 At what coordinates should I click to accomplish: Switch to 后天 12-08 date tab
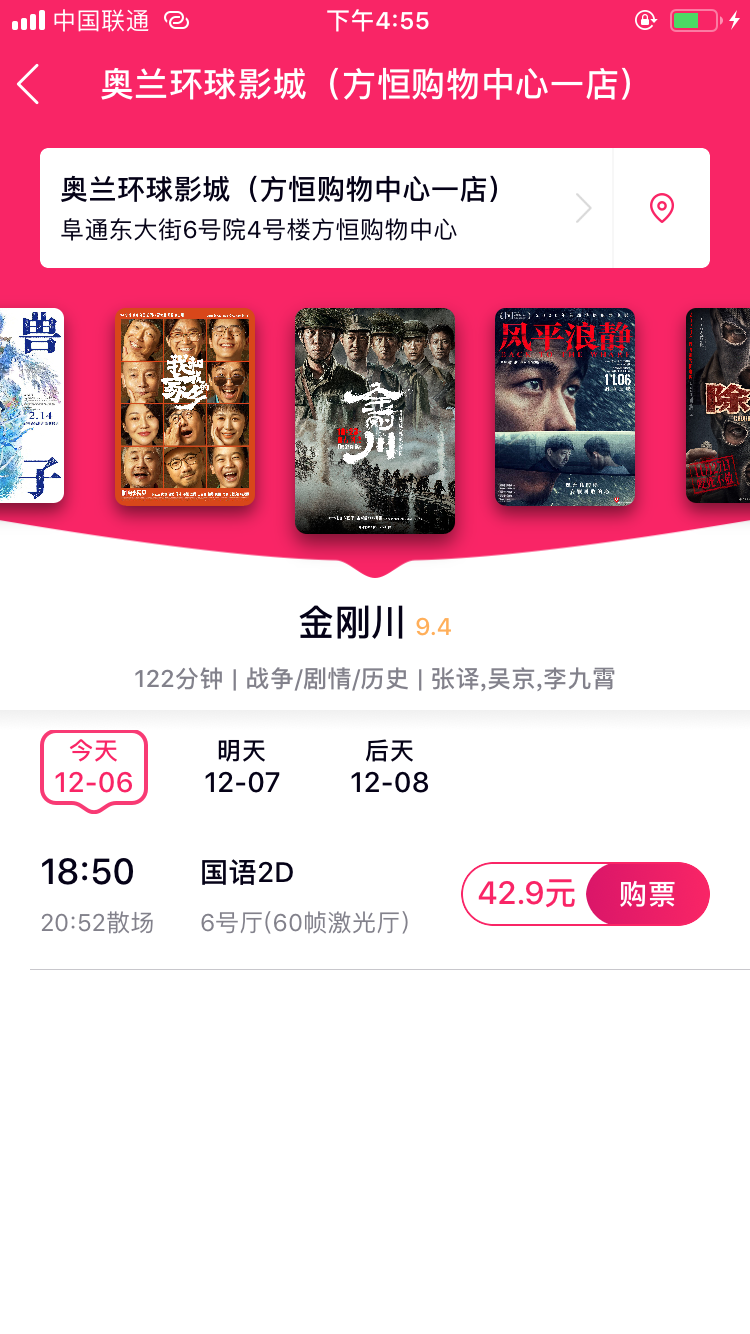pyautogui.click(x=389, y=767)
